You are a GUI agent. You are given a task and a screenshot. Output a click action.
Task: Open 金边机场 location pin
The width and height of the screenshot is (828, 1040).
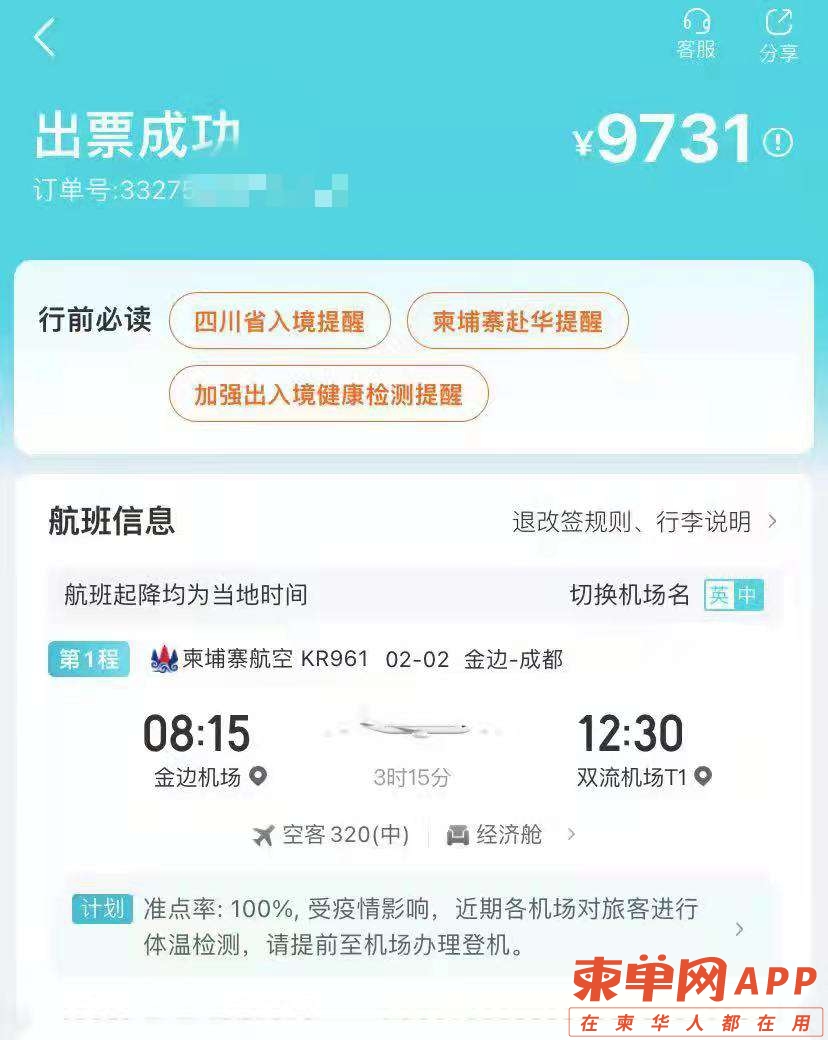[x=258, y=776]
